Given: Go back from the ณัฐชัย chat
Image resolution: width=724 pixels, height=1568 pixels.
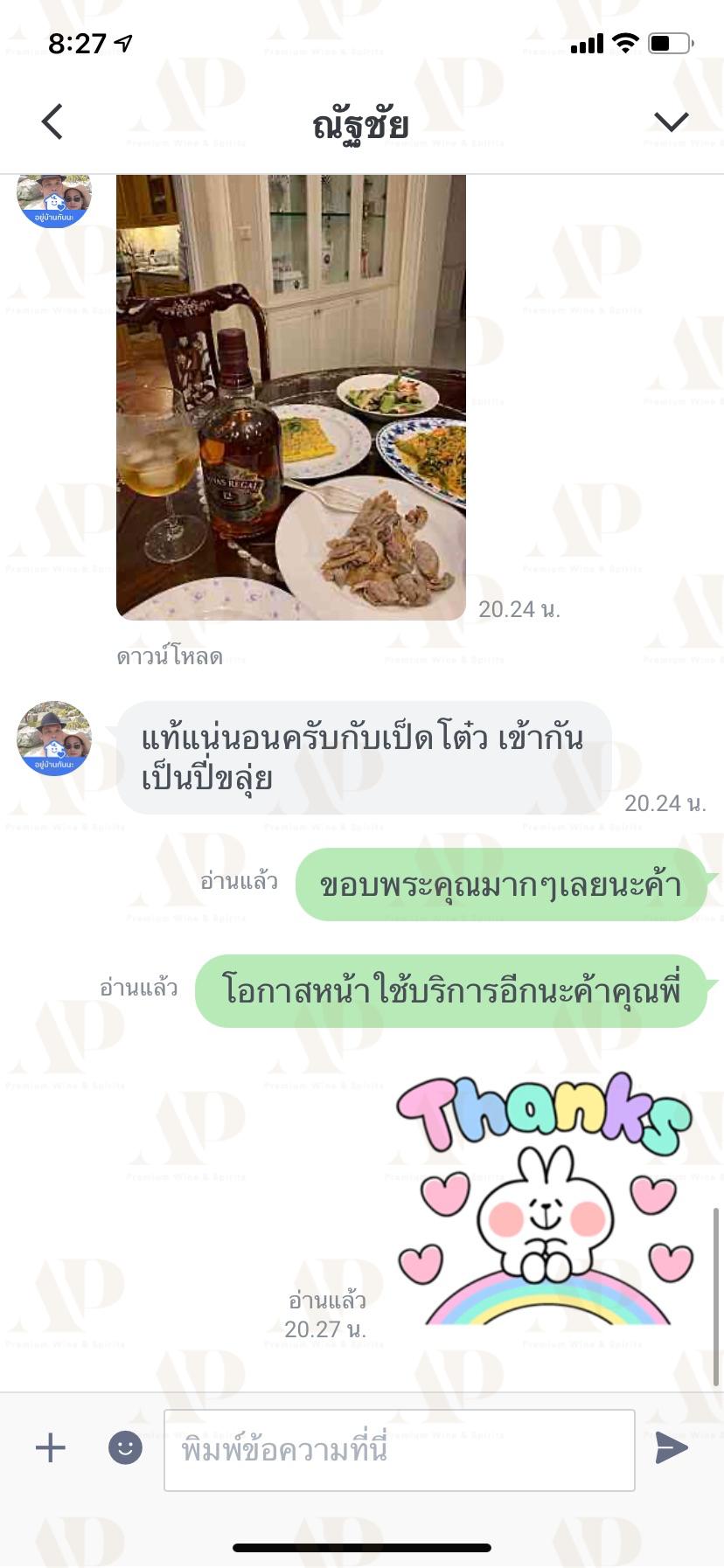Looking at the screenshot, I should (52, 121).
